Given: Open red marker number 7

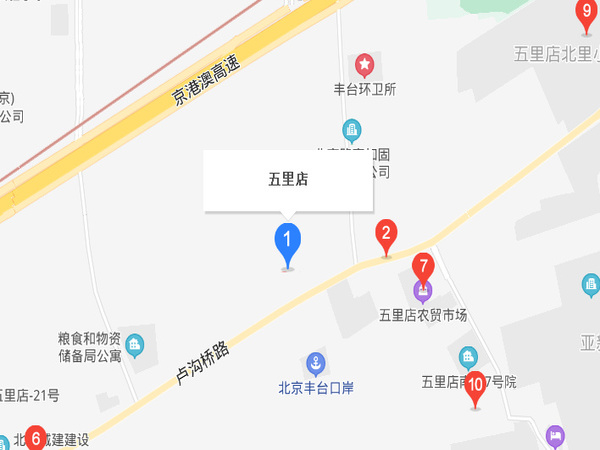Looking at the screenshot, I should [x=424, y=268].
